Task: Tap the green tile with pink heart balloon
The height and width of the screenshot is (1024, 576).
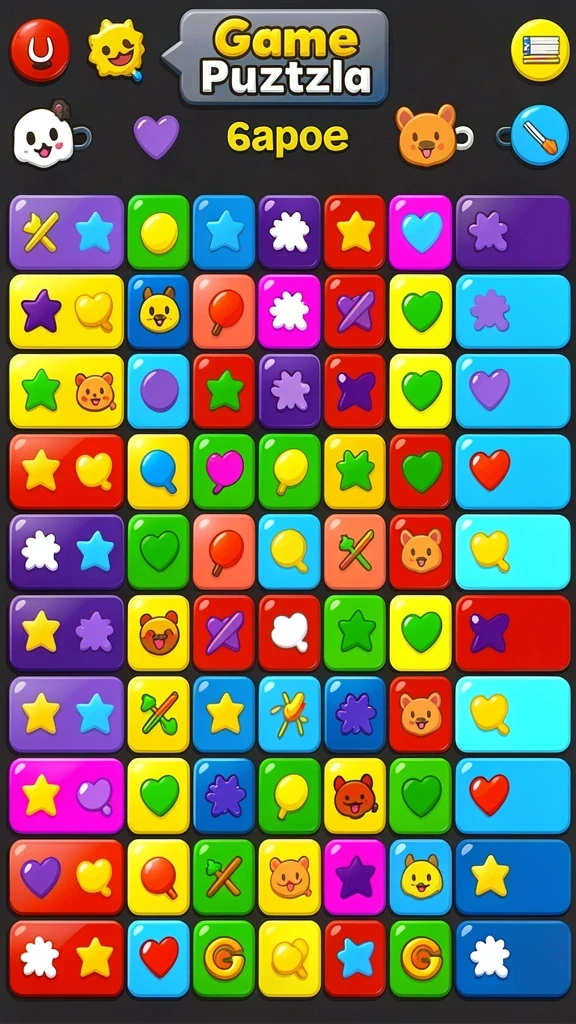Action: (224, 472)
